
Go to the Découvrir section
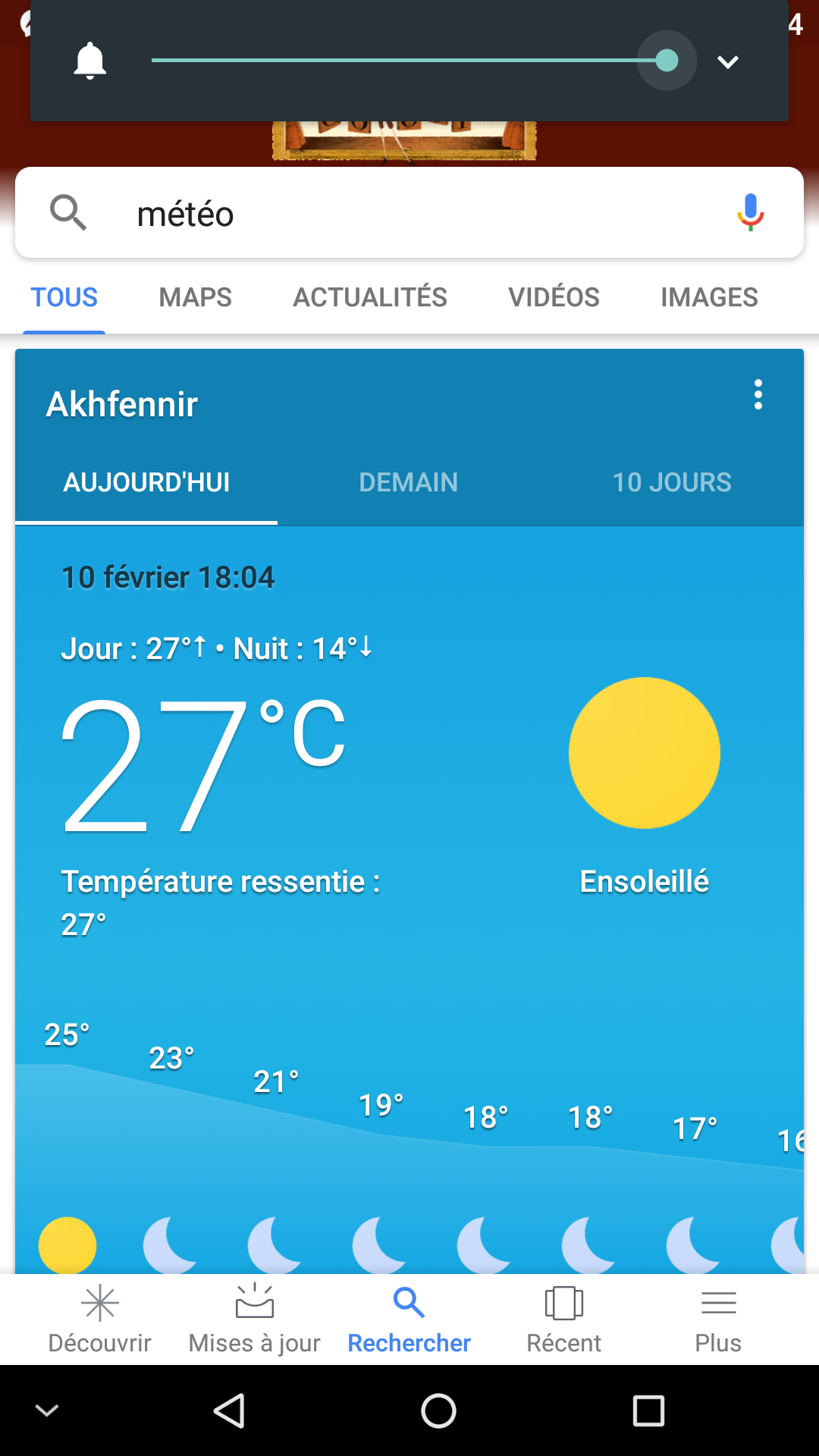(100, 1319)
